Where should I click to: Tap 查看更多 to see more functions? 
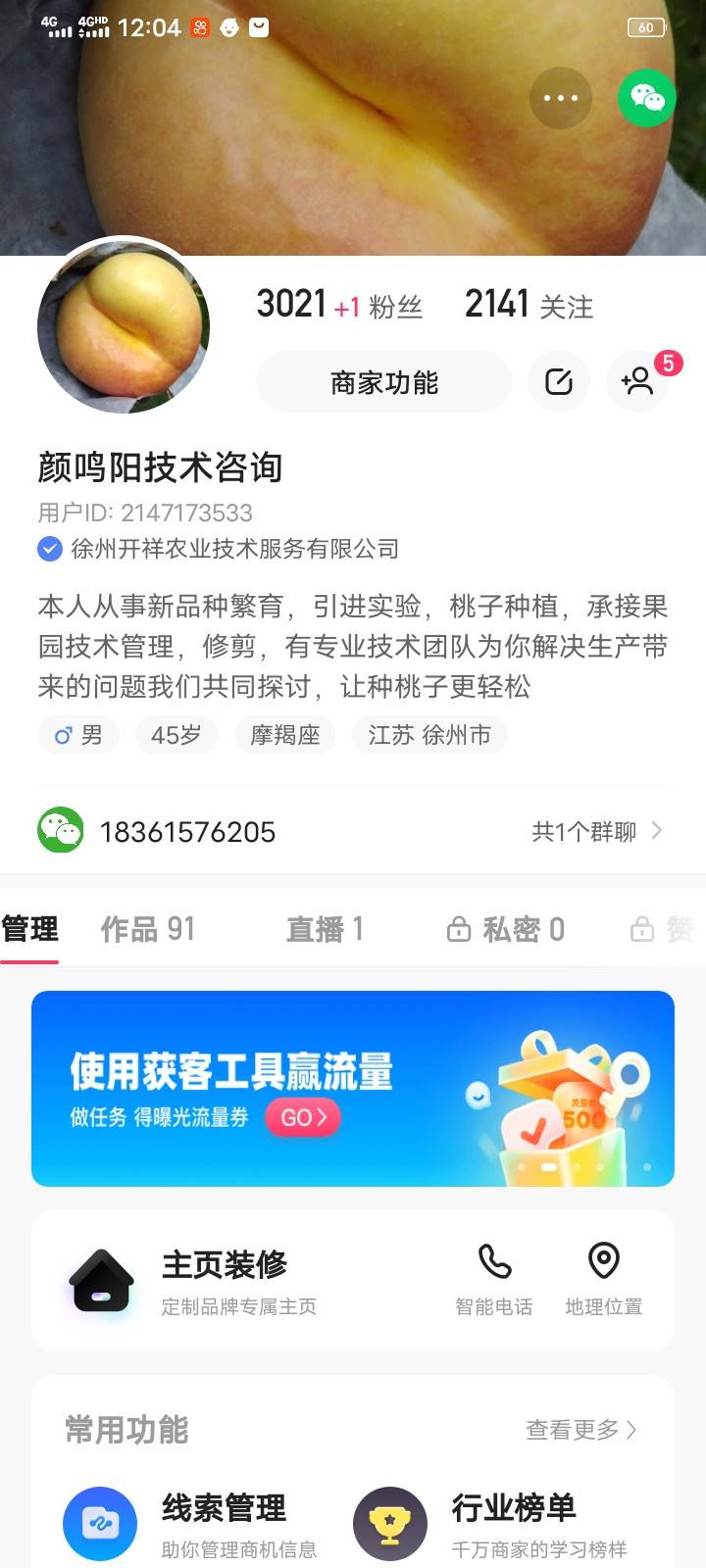[x=580, y=1430]
